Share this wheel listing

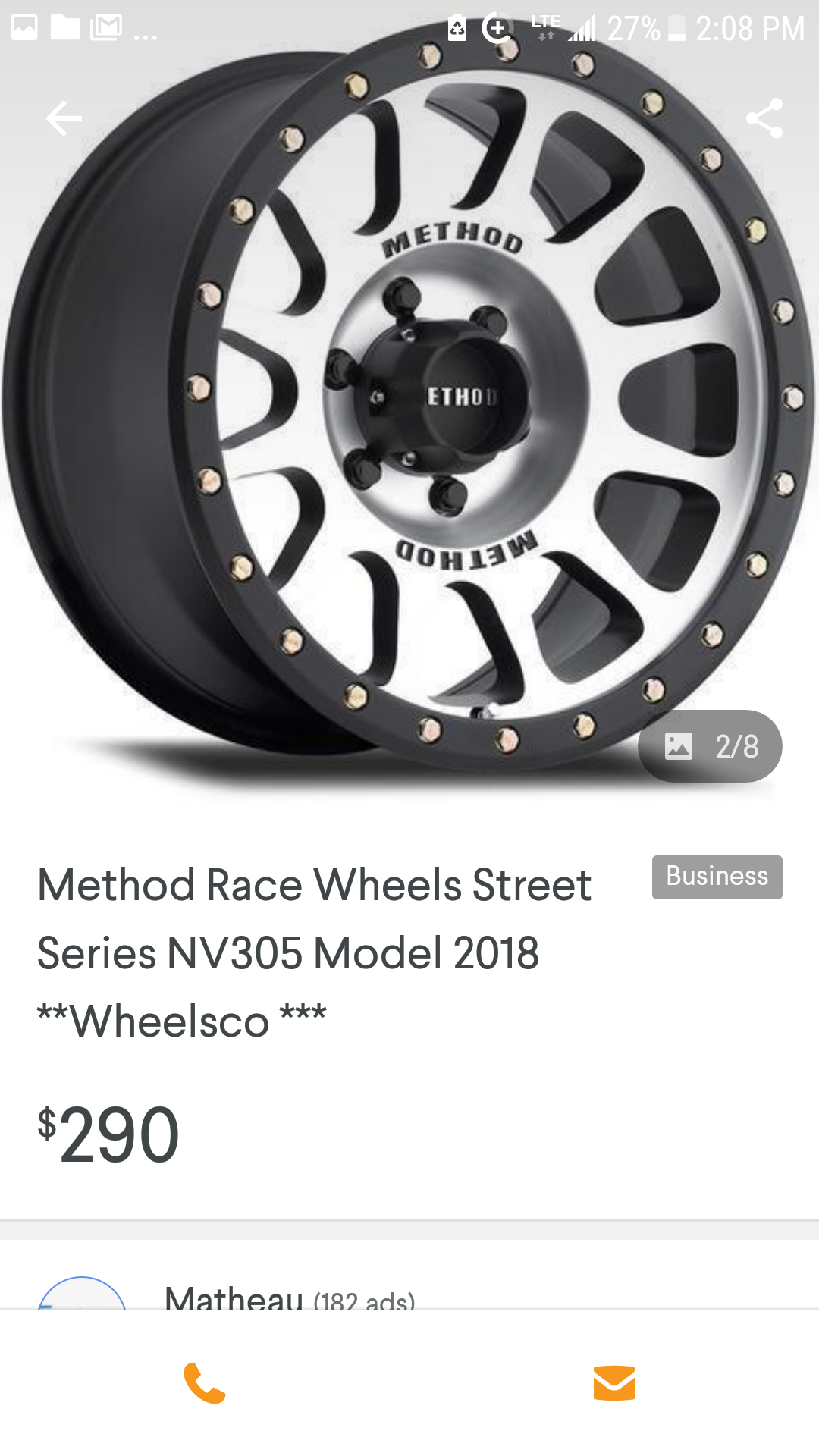point(764,118)
